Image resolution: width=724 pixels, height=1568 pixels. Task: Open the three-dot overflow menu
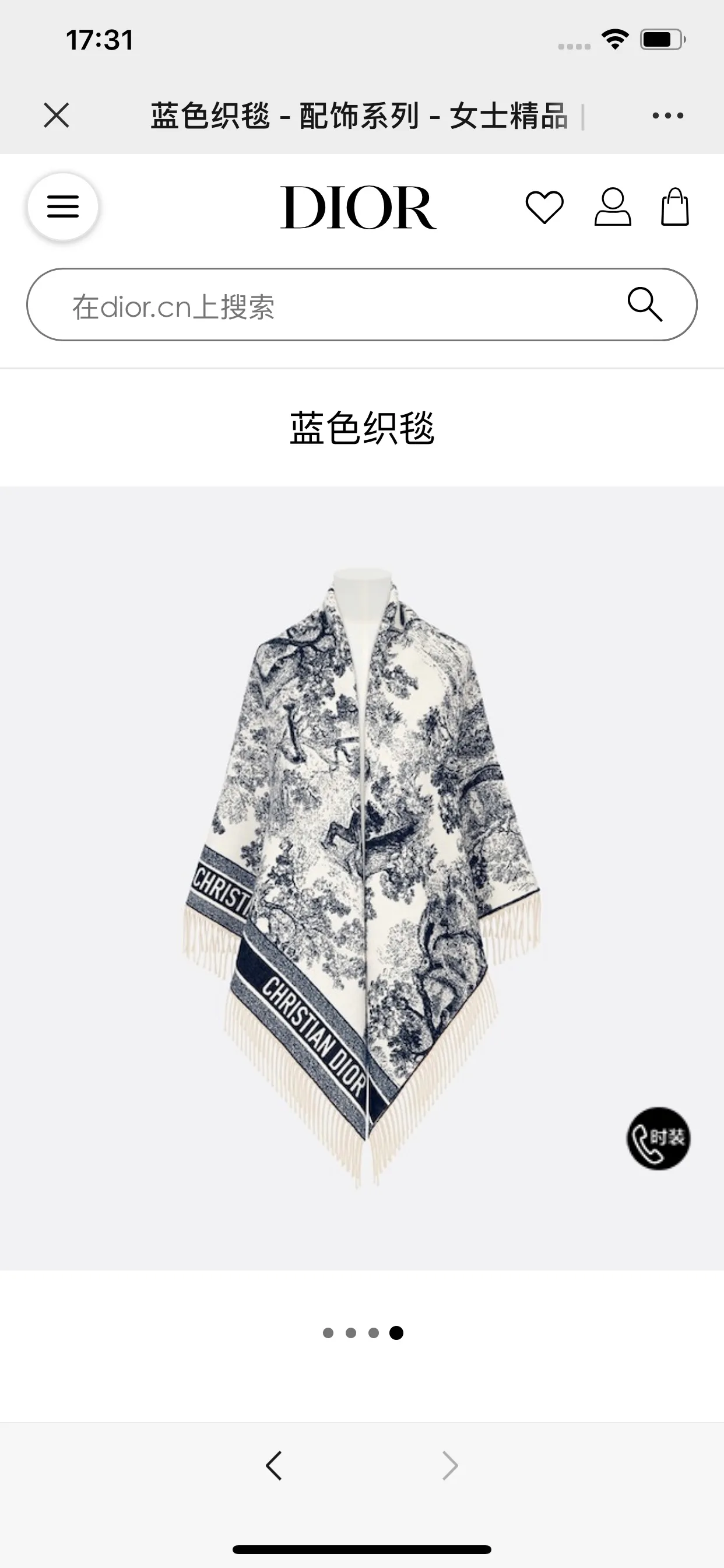[667, 115]
